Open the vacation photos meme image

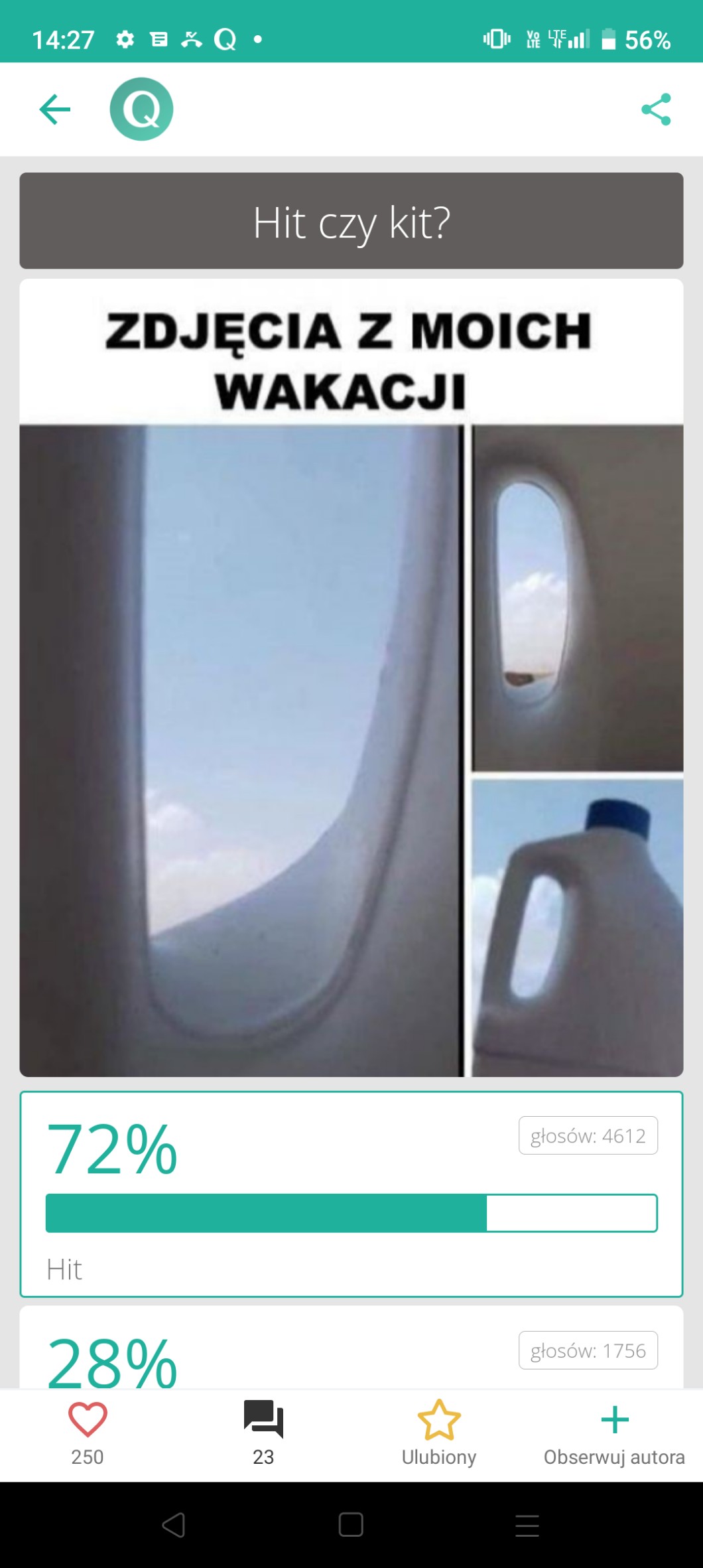pos(351,677)
